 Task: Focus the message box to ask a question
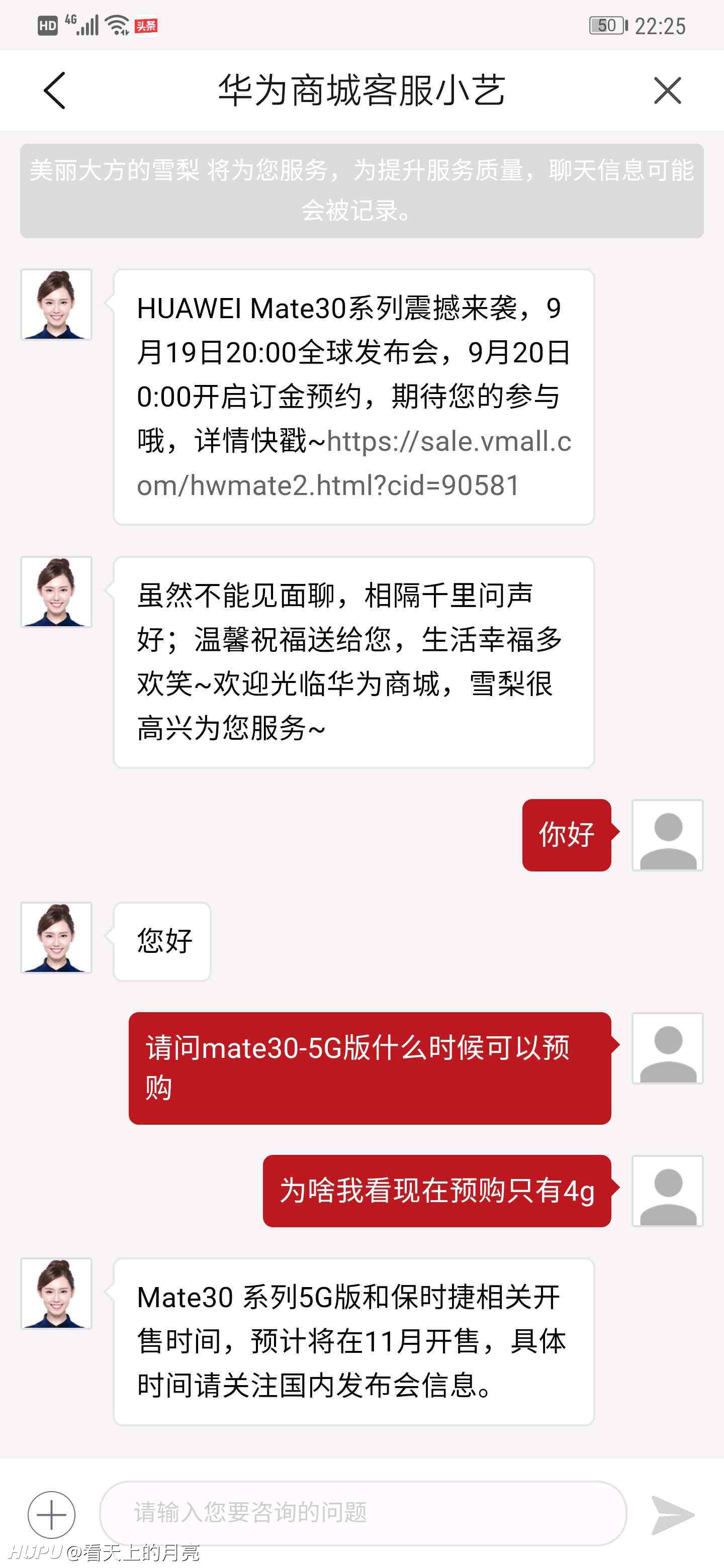pyautogui.click(x=363, y=1513)
